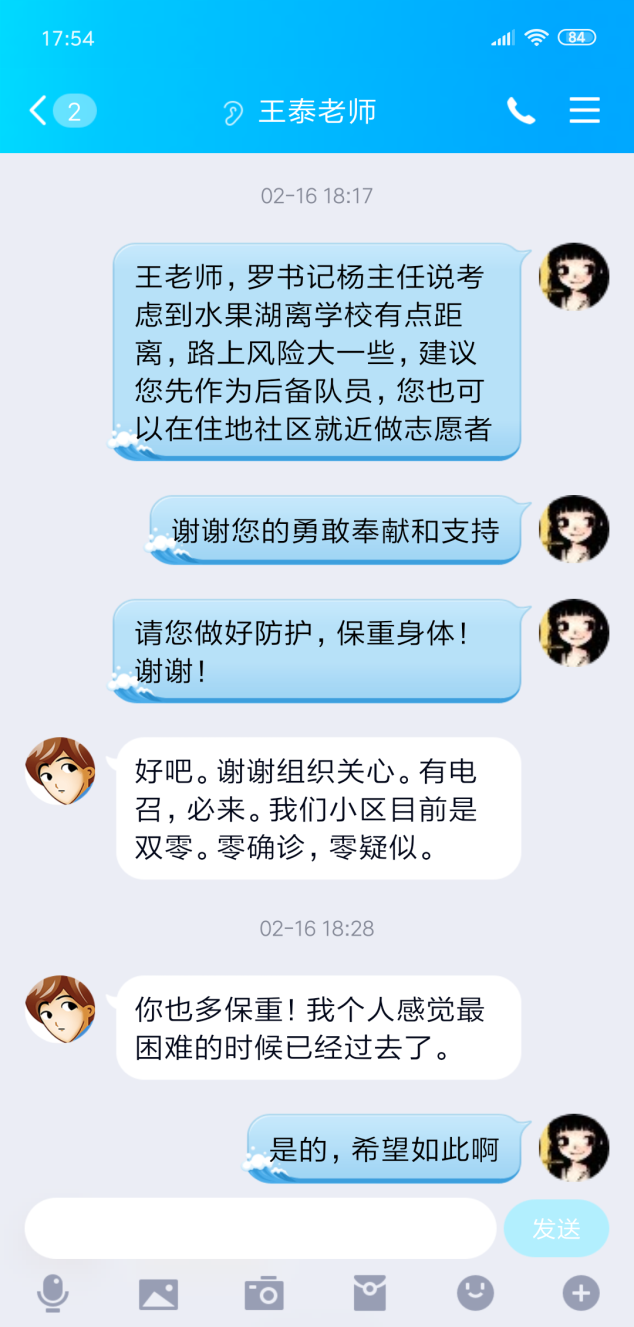634x1327 pixels.
Task: View 王泰老师's avatar beside 好吧 message
Action: click(x=61, y=772)
